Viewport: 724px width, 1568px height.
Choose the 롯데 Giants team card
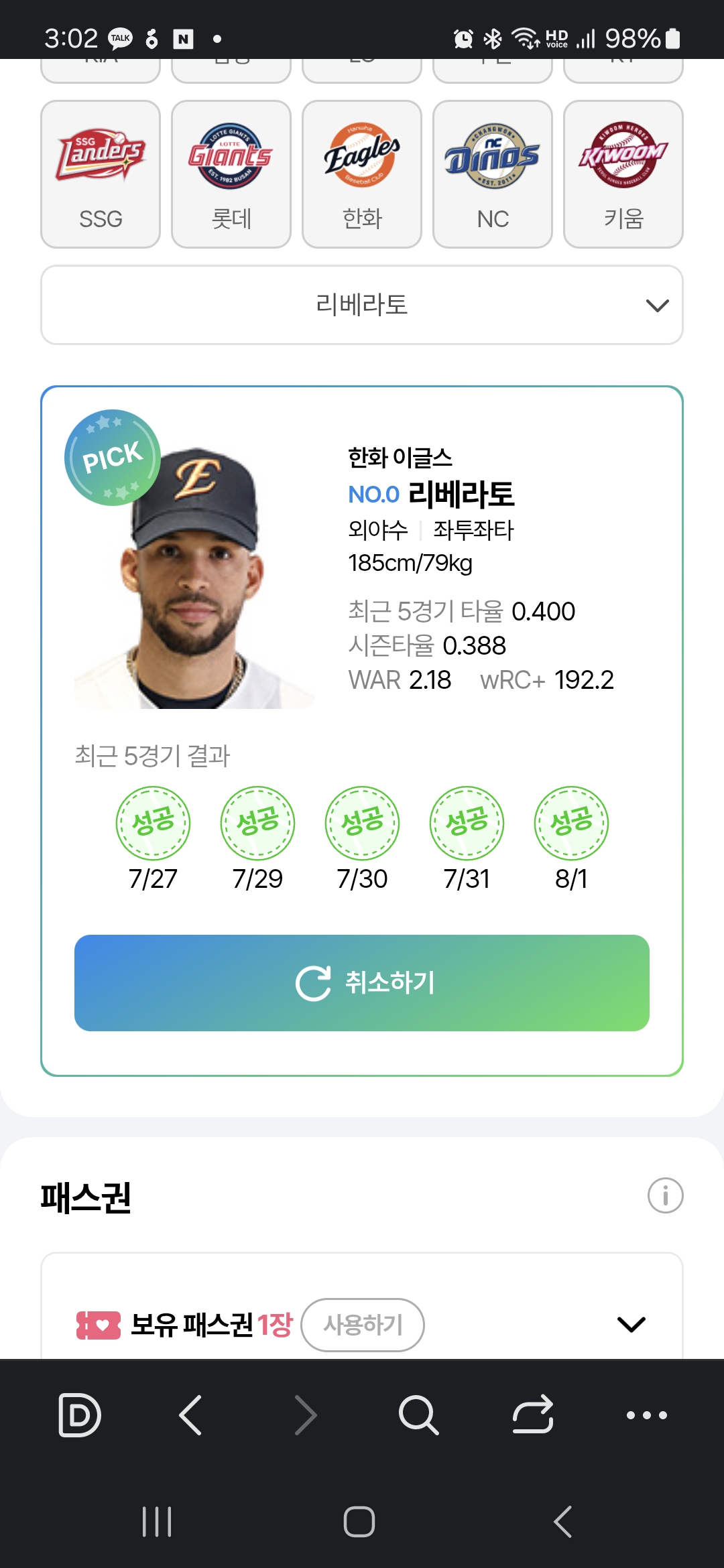point(231,174)
